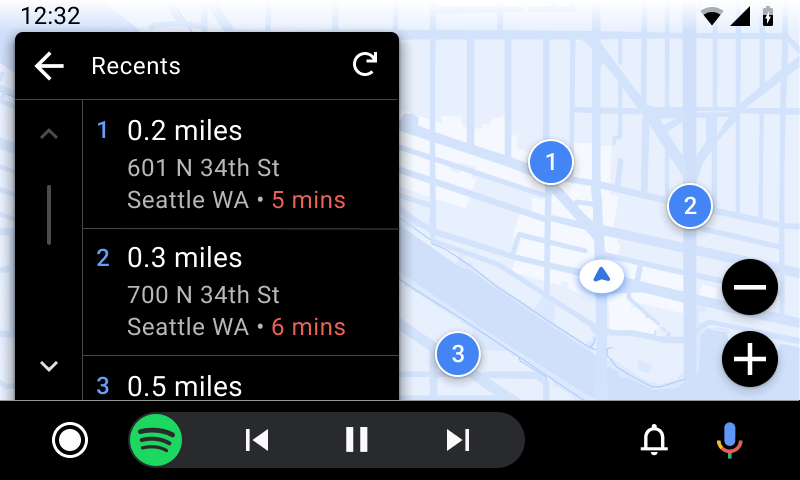Screen dimensions: 800x480
Task: Select 601 N 34th St destination
Action: click(240, 165)
